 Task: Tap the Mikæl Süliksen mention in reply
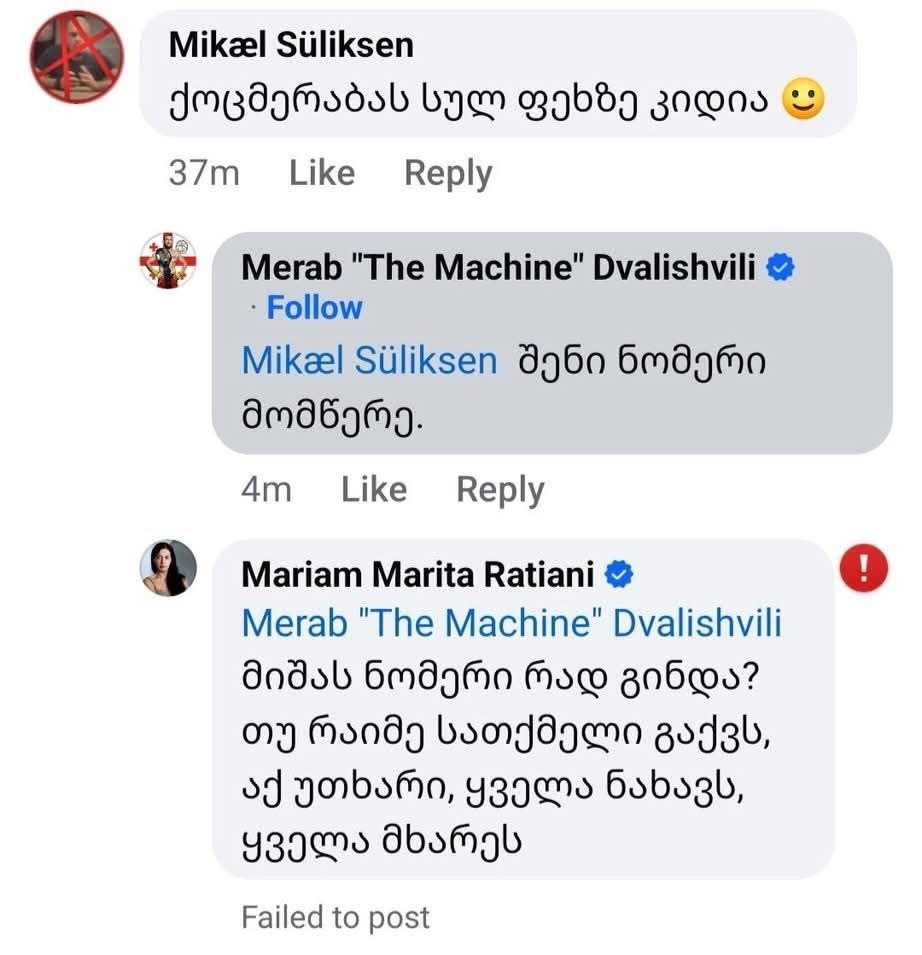click(x=369, y=361)
